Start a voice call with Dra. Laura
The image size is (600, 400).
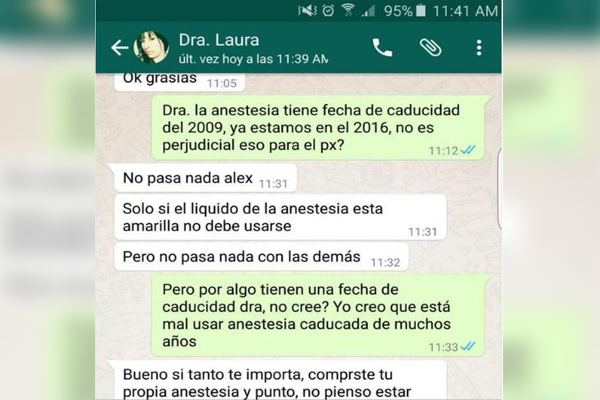tap(382, 47)
